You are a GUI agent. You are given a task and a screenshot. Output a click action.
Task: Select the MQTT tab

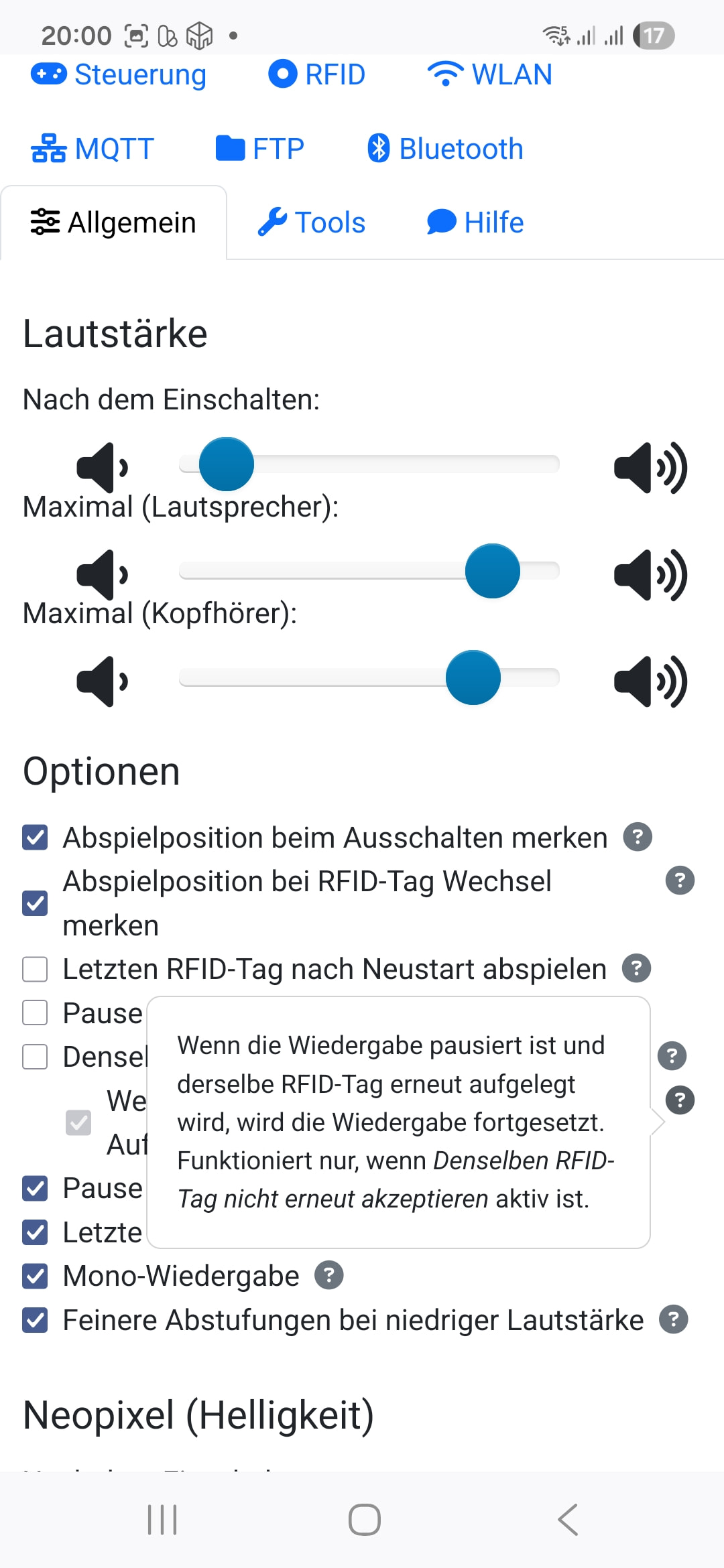(x=93, y=149)
